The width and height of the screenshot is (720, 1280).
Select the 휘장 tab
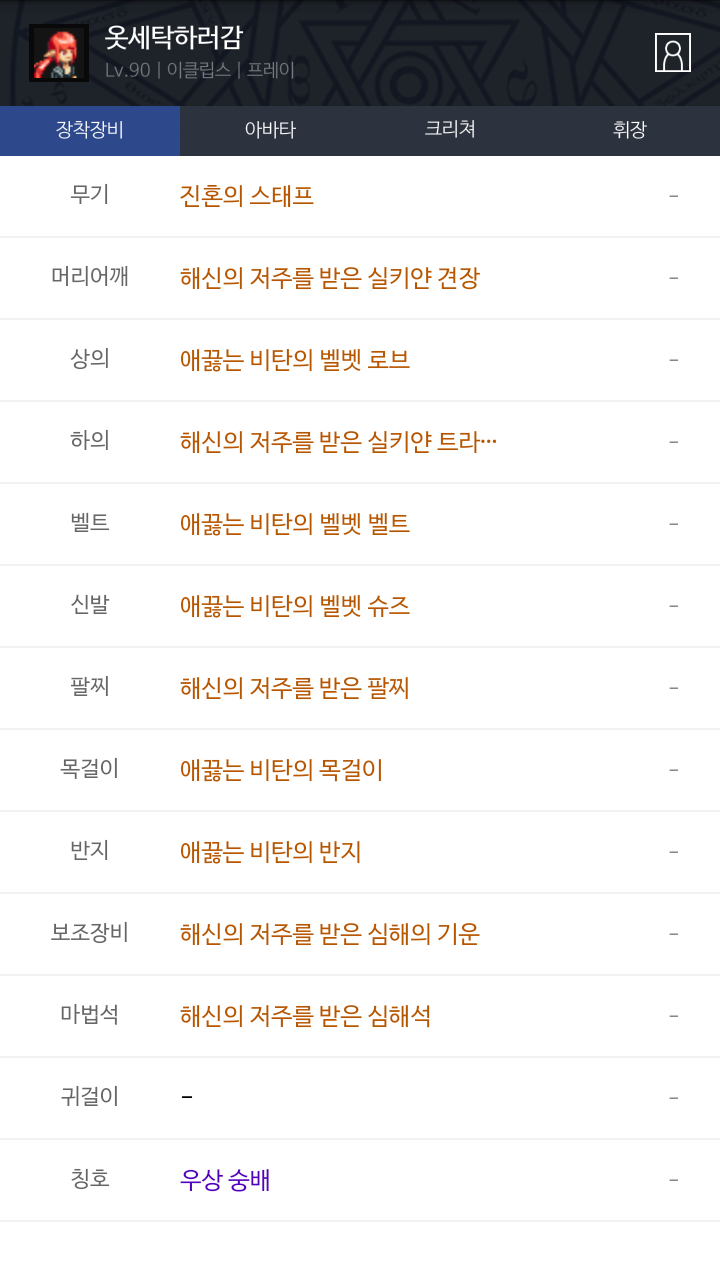[629, 130]
